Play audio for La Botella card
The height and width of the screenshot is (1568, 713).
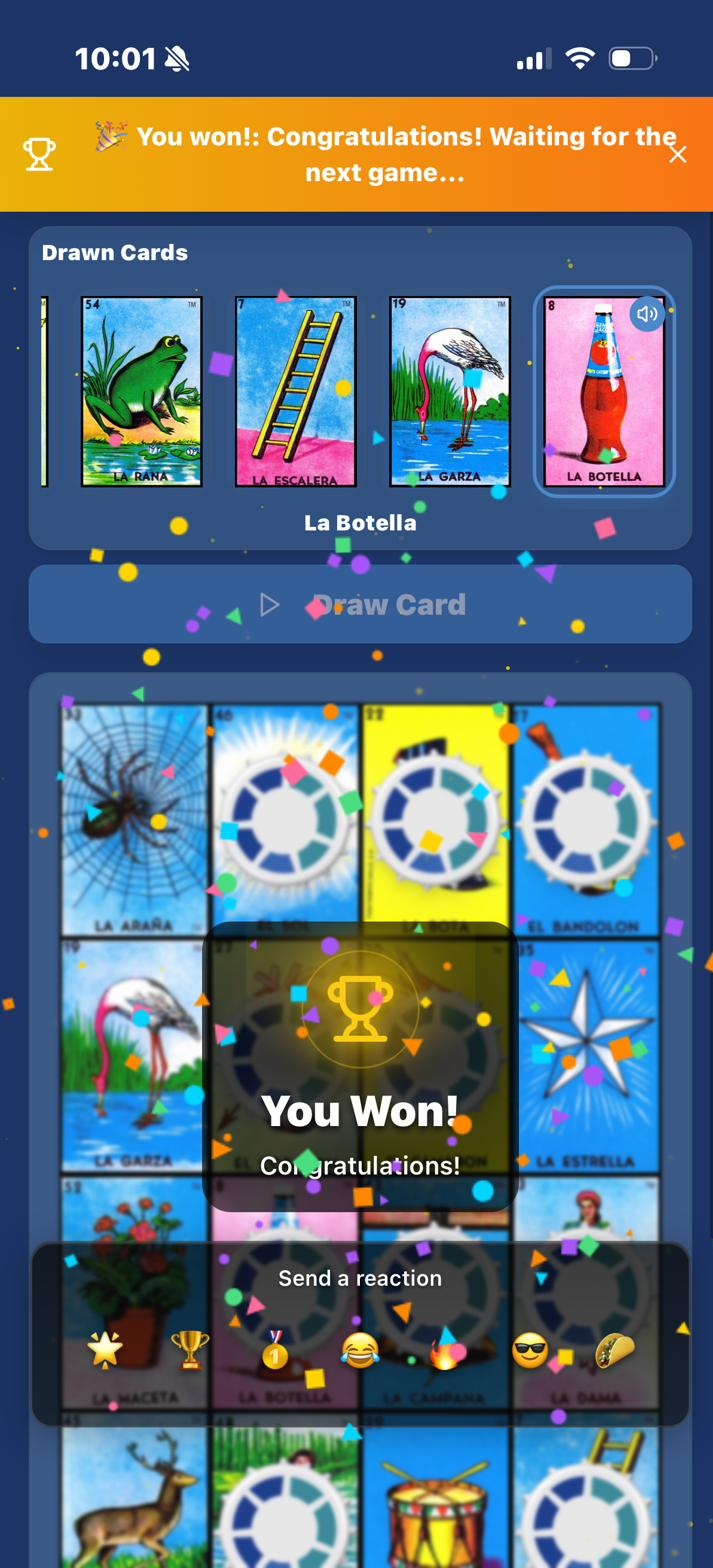(x=647, y=314)
